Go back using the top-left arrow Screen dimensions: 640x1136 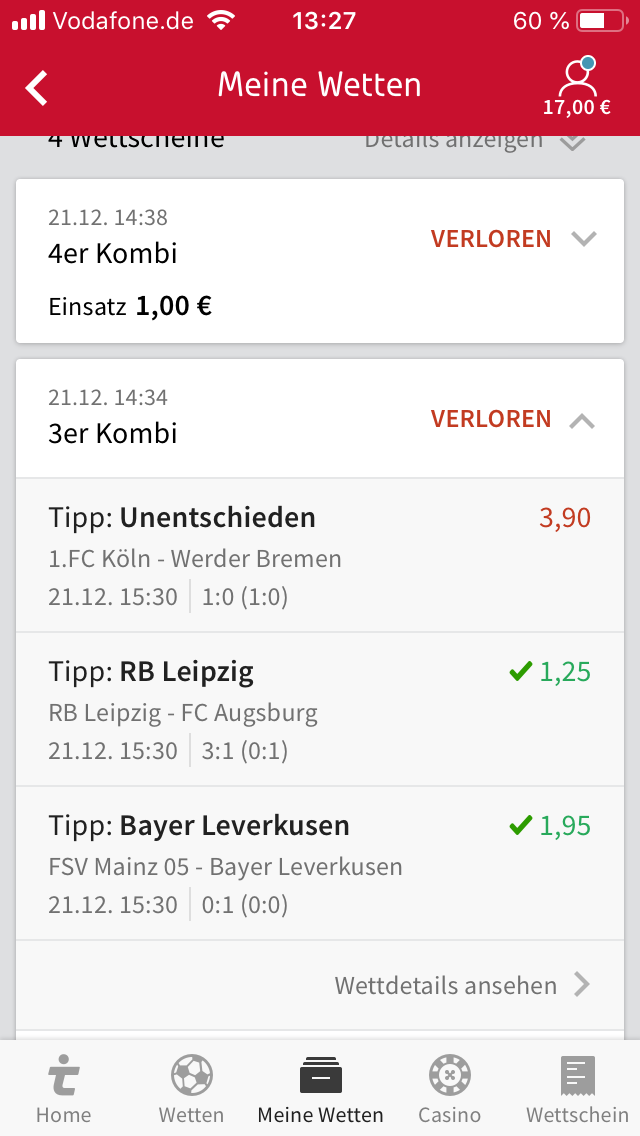(37, 87)
